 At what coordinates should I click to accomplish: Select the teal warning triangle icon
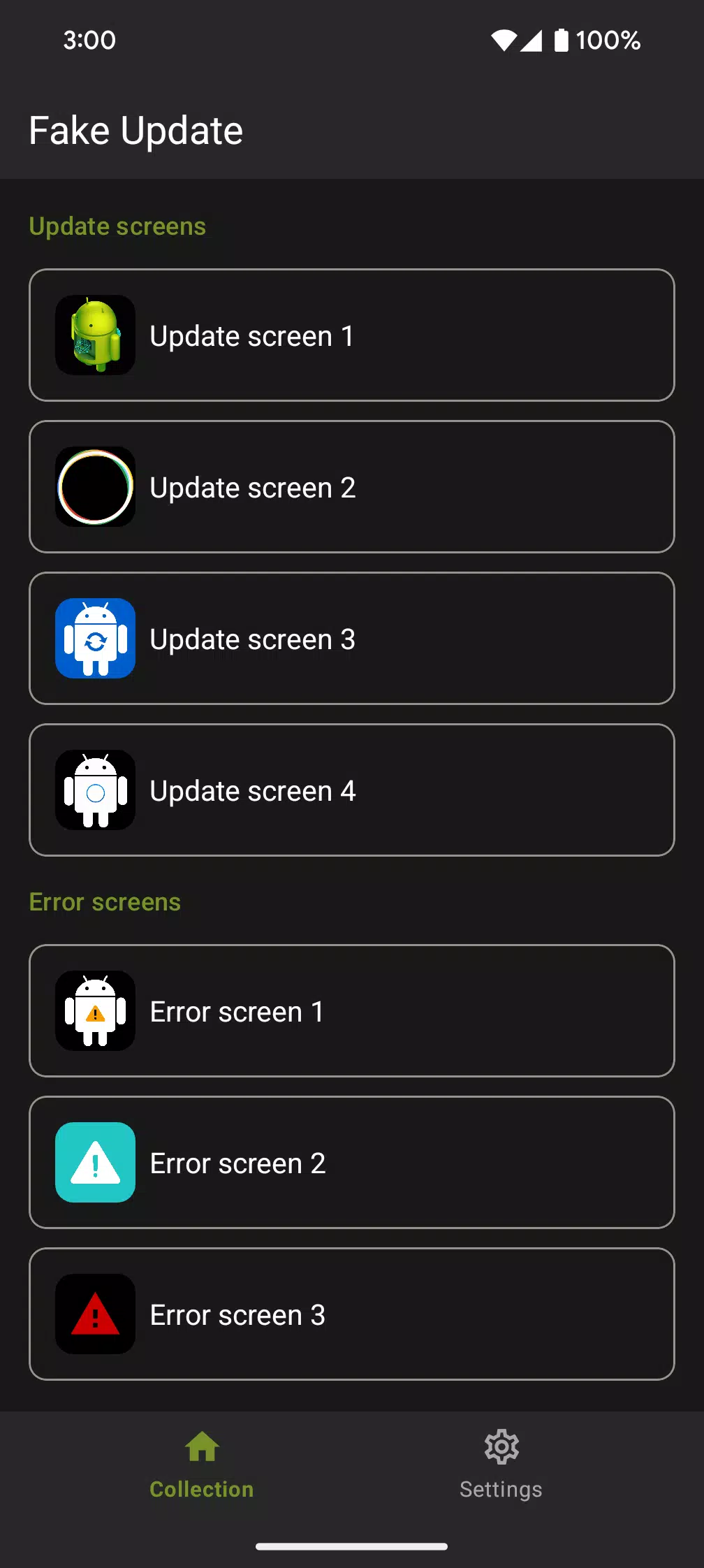tap(94, 1163)
